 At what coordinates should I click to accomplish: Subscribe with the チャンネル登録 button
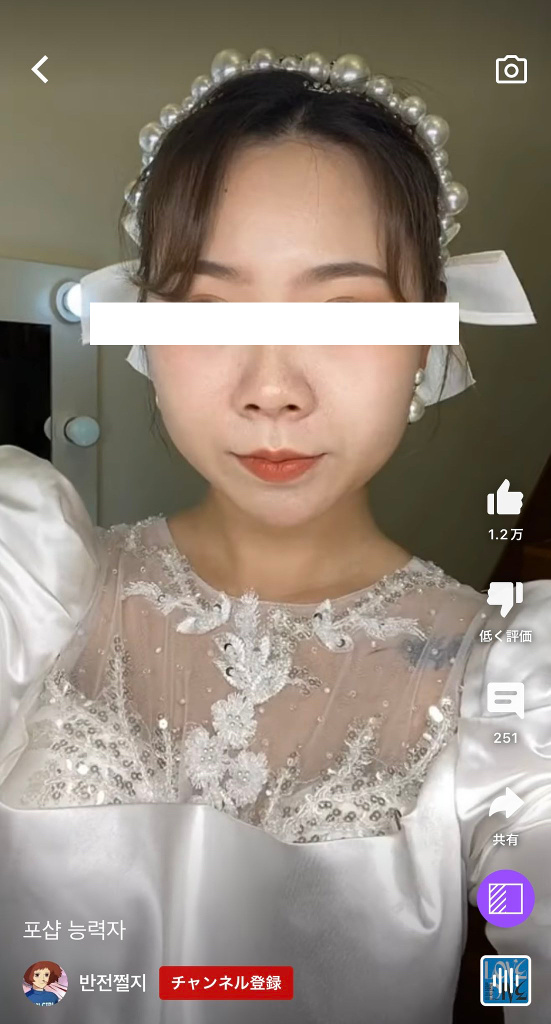[x=226, y=983]
